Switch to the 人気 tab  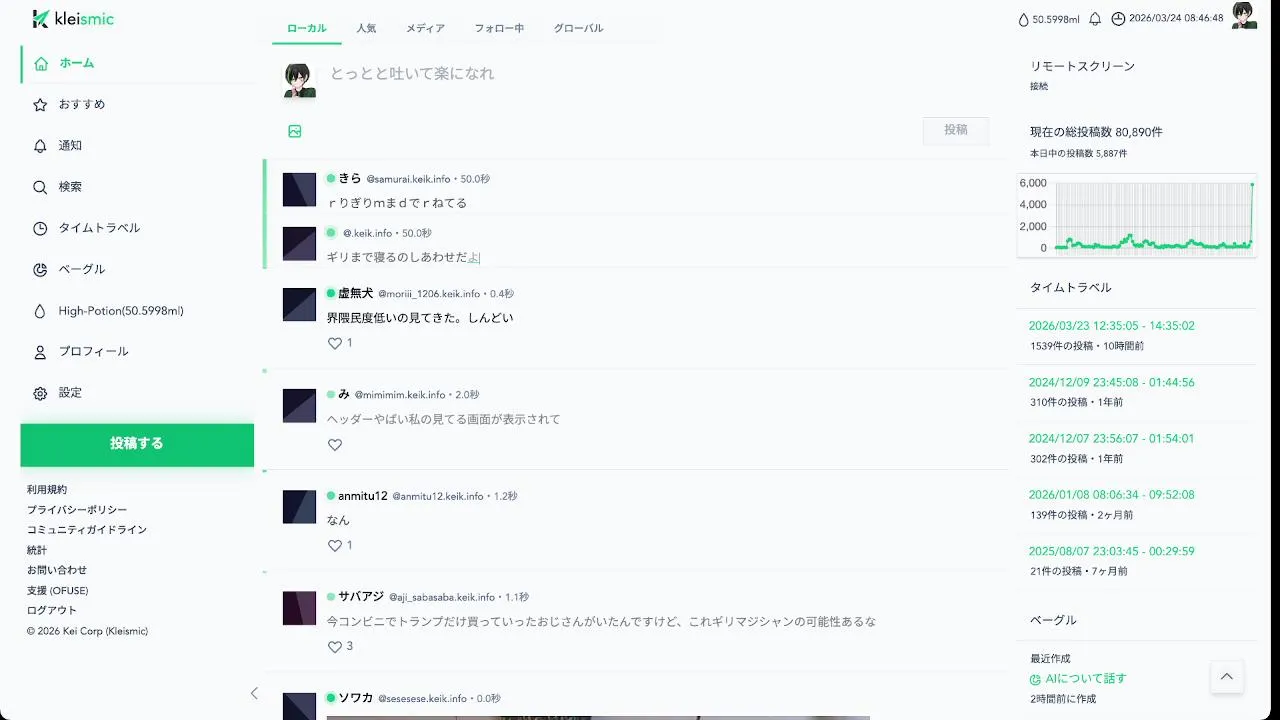tap(366, 28)
